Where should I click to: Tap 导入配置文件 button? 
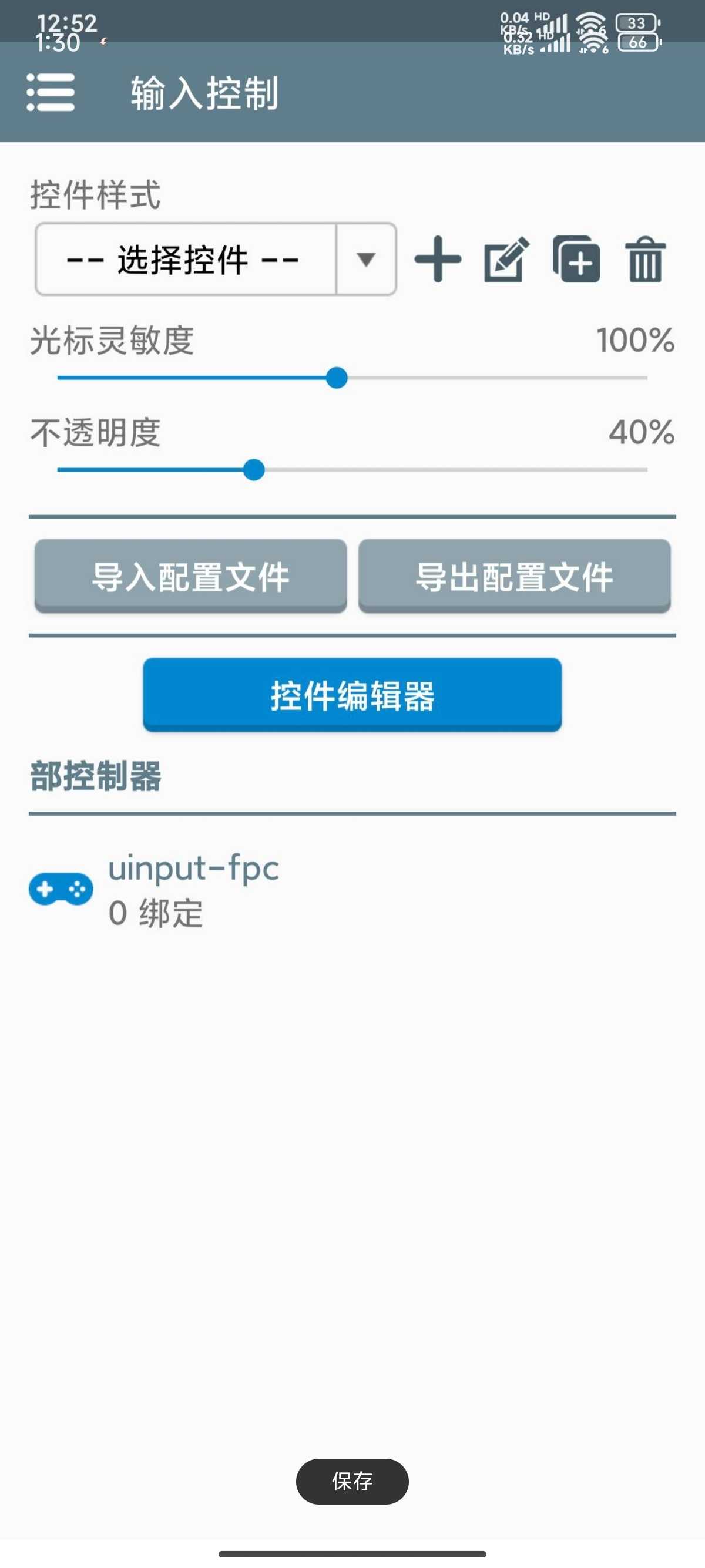[190, 576]
